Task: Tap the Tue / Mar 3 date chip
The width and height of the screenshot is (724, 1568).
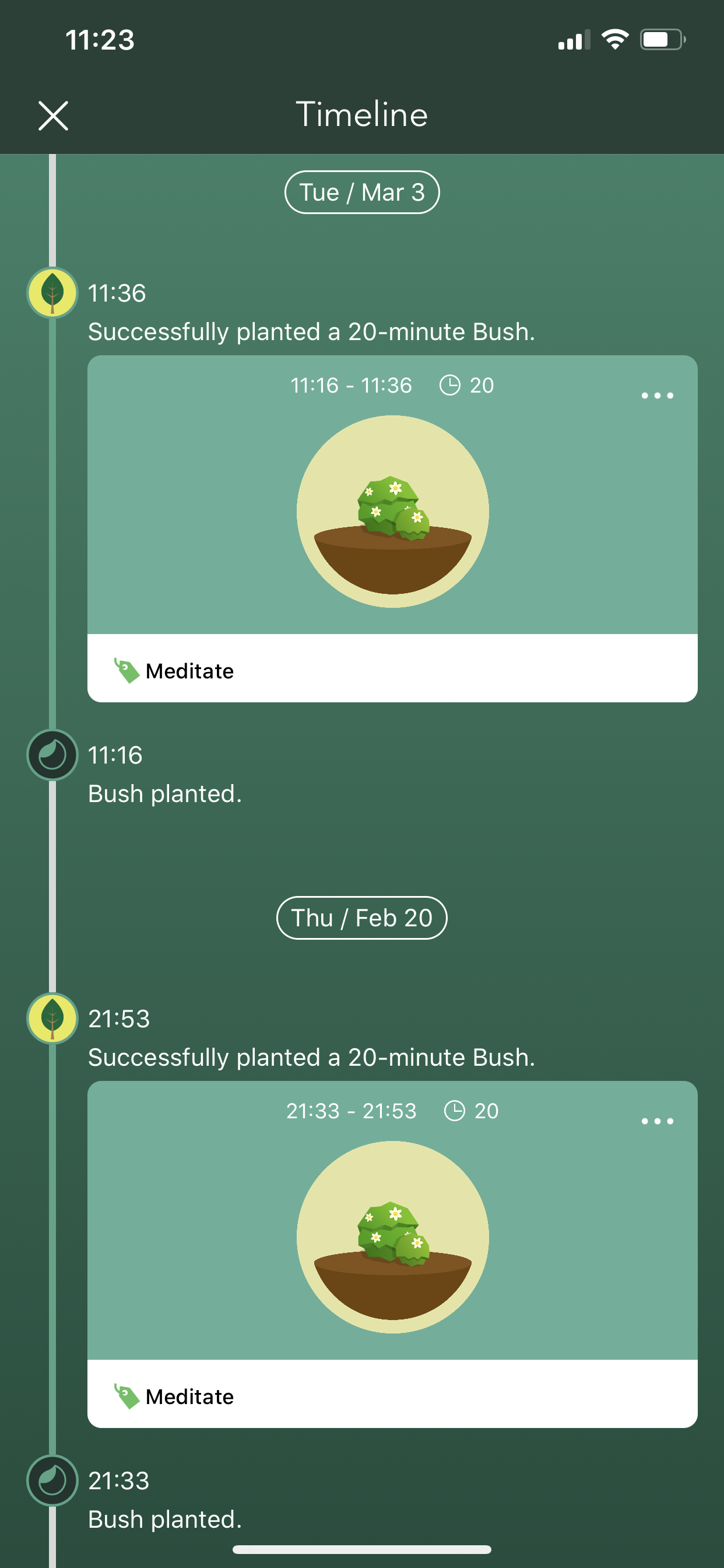Action: pos(362,192)
